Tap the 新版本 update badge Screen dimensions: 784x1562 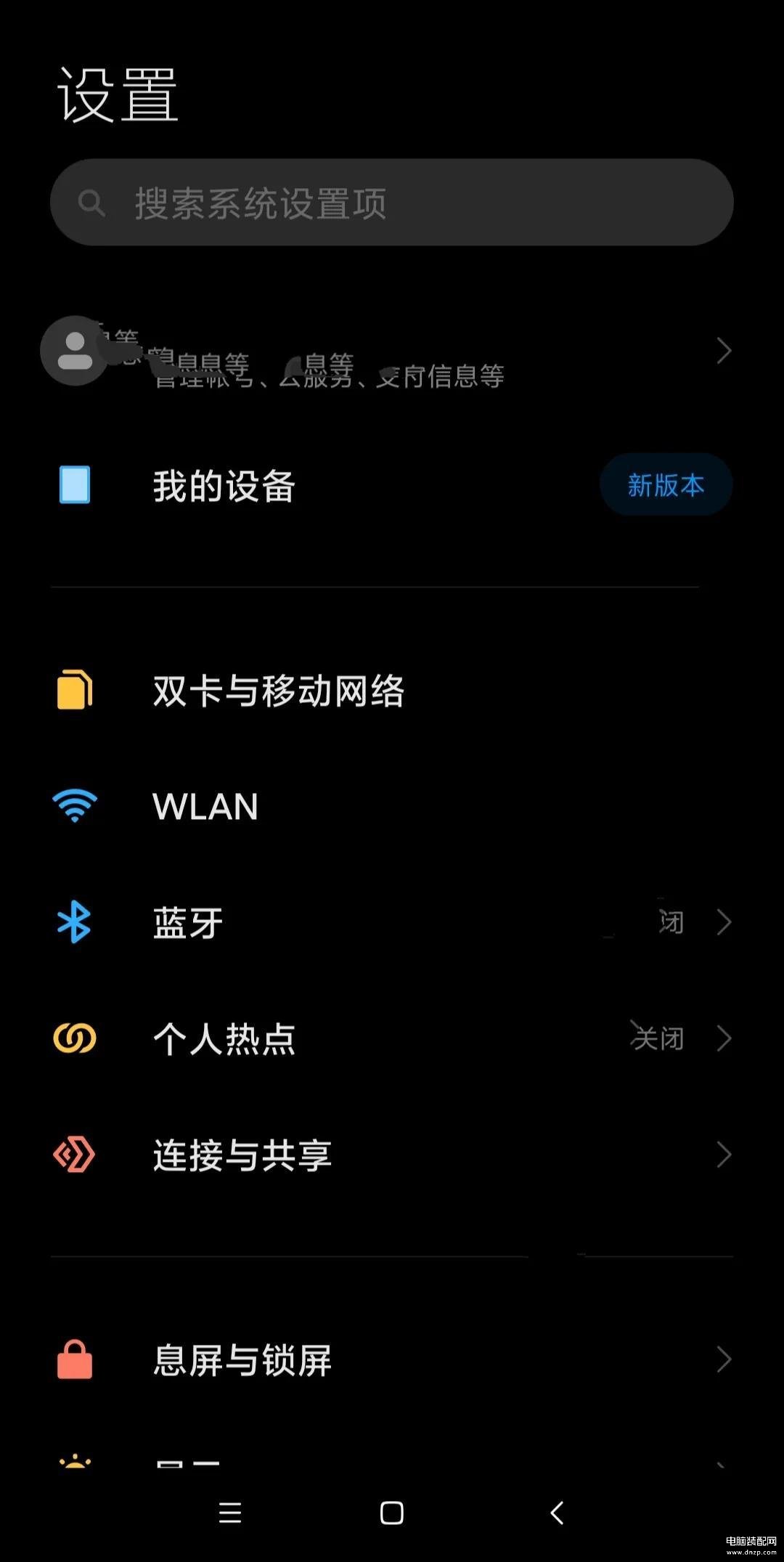pos(666,485)
